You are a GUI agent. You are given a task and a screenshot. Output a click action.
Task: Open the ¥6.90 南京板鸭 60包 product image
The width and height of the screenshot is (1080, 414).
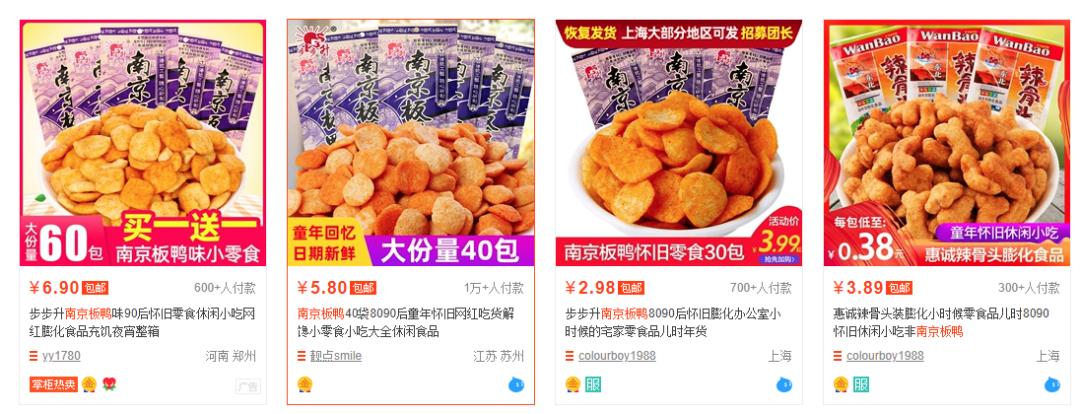click(143, 143)
